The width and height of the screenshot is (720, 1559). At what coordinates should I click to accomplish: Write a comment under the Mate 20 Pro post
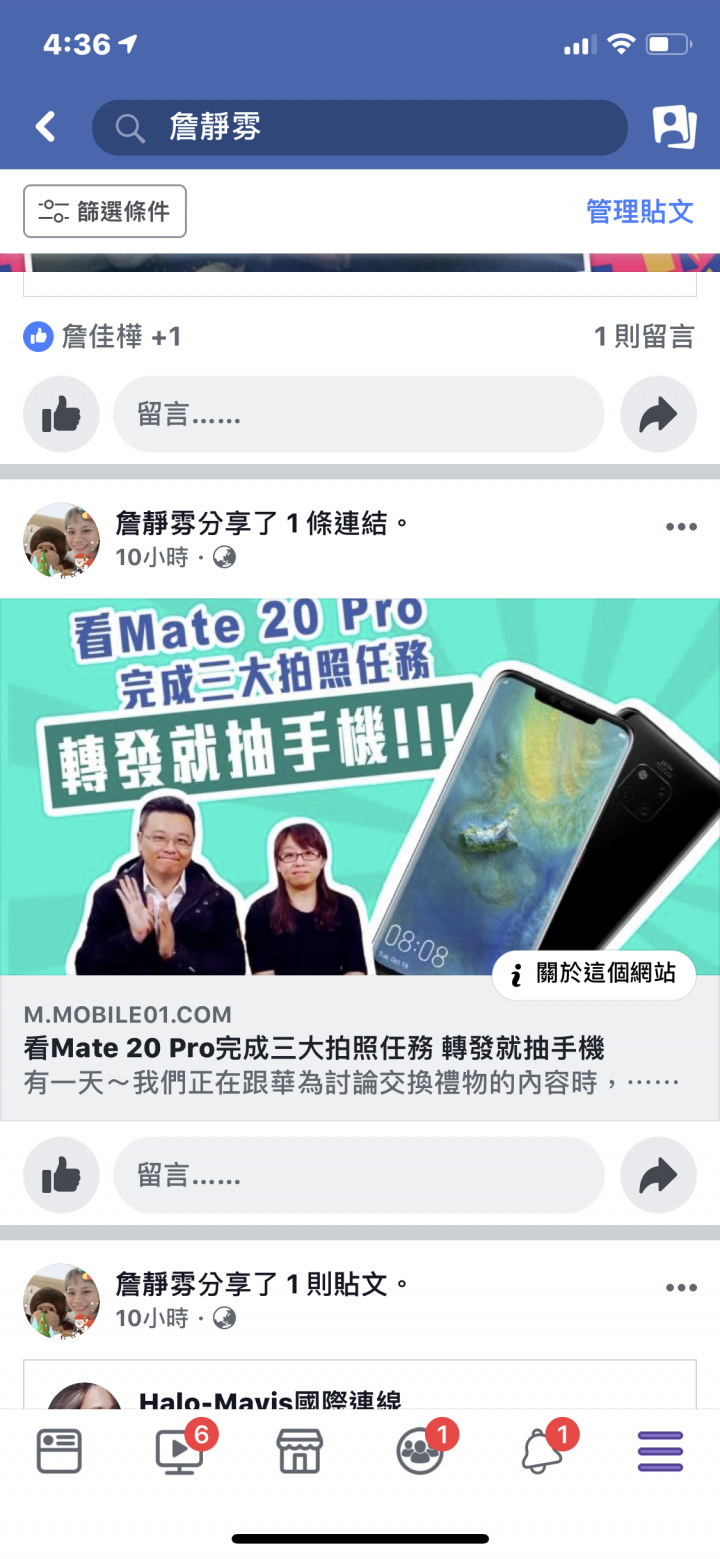pyautogui.click(x=358, y=1175)
